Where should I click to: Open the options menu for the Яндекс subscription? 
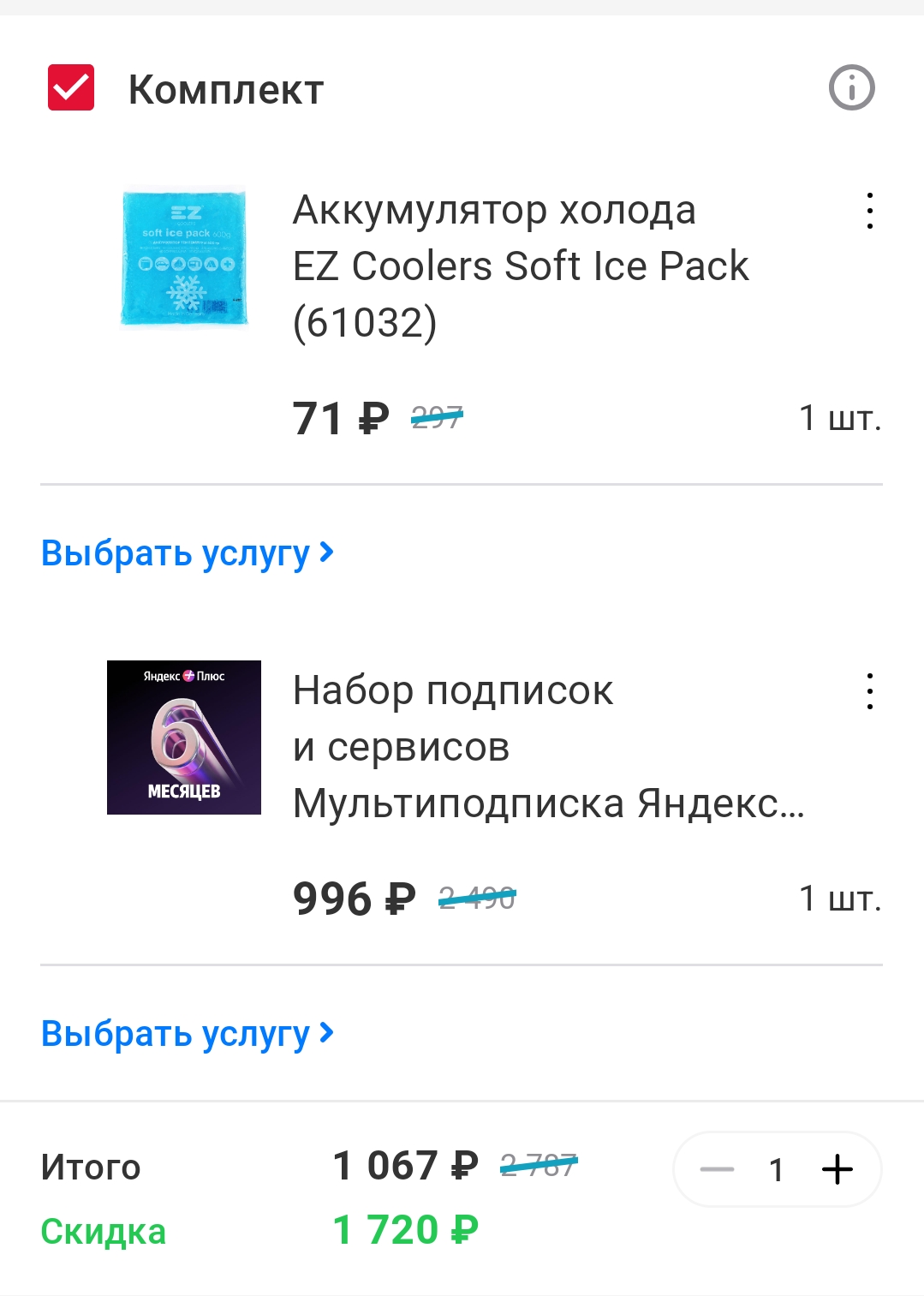pos(869,690)
